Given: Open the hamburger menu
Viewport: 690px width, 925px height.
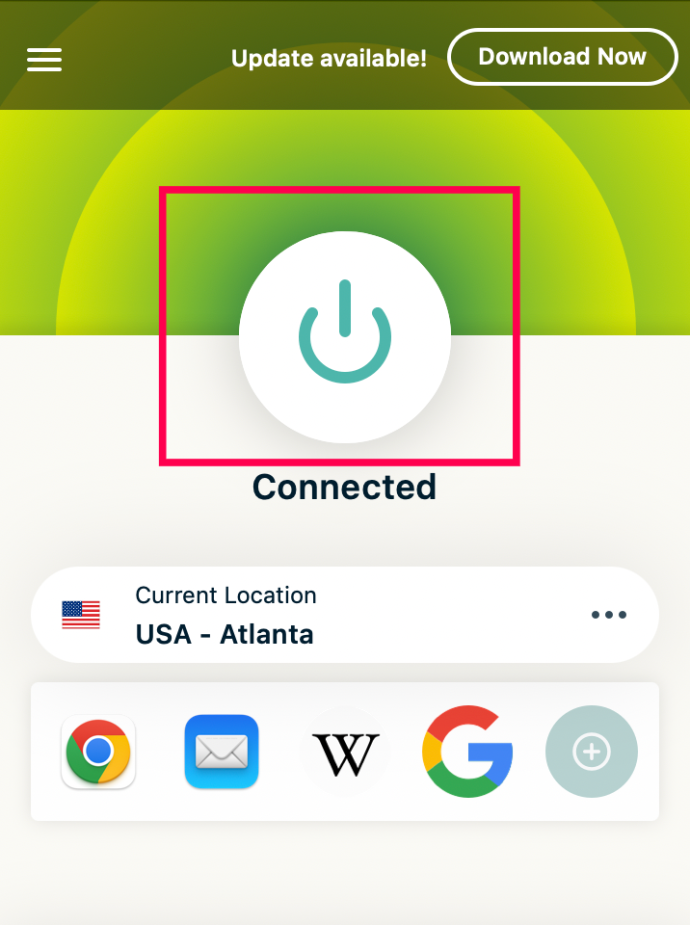Looking at the screenshot, I should click(x=44, y=60).
